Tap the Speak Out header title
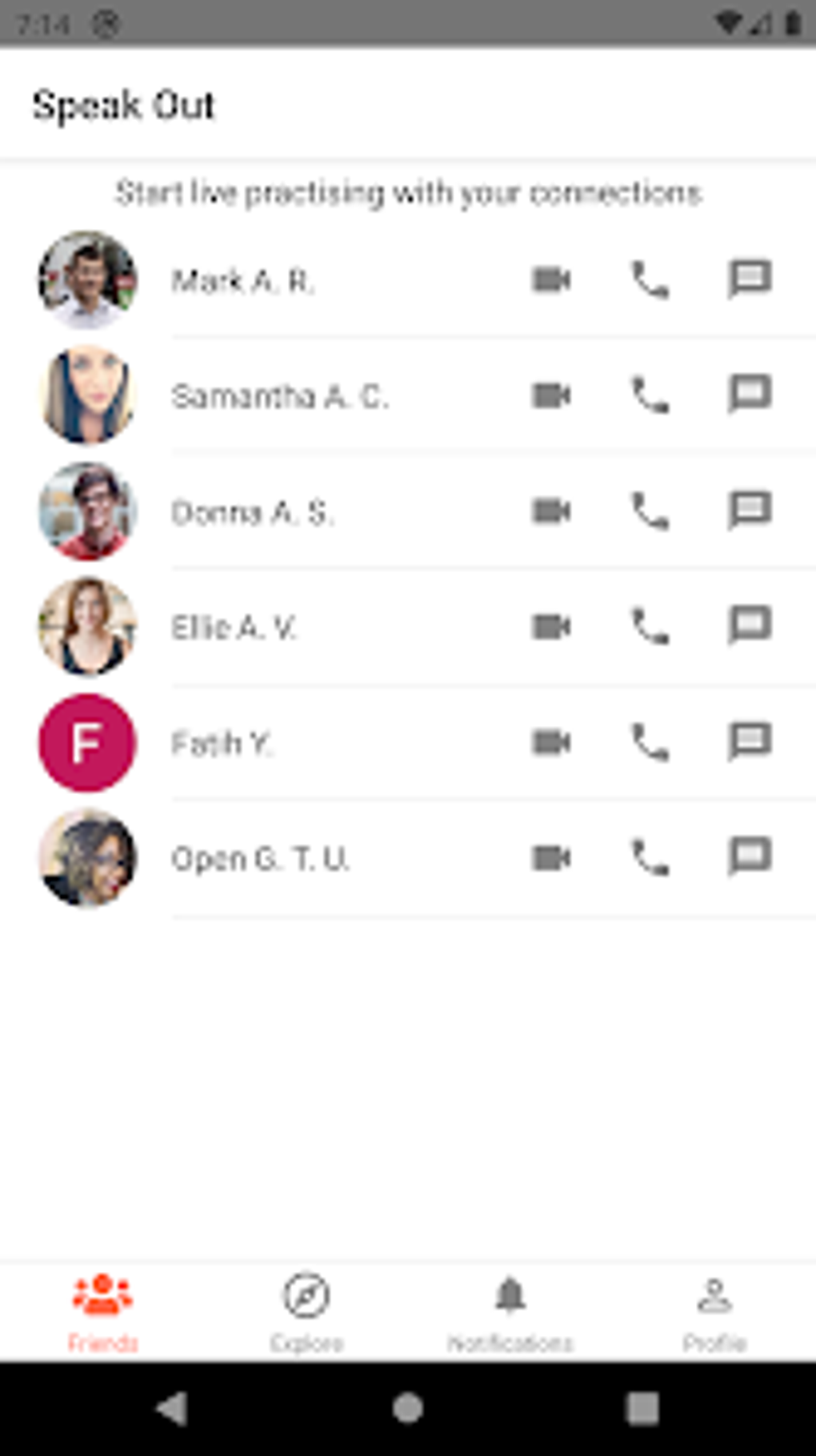816x1456 pixels. click(125, 103)
